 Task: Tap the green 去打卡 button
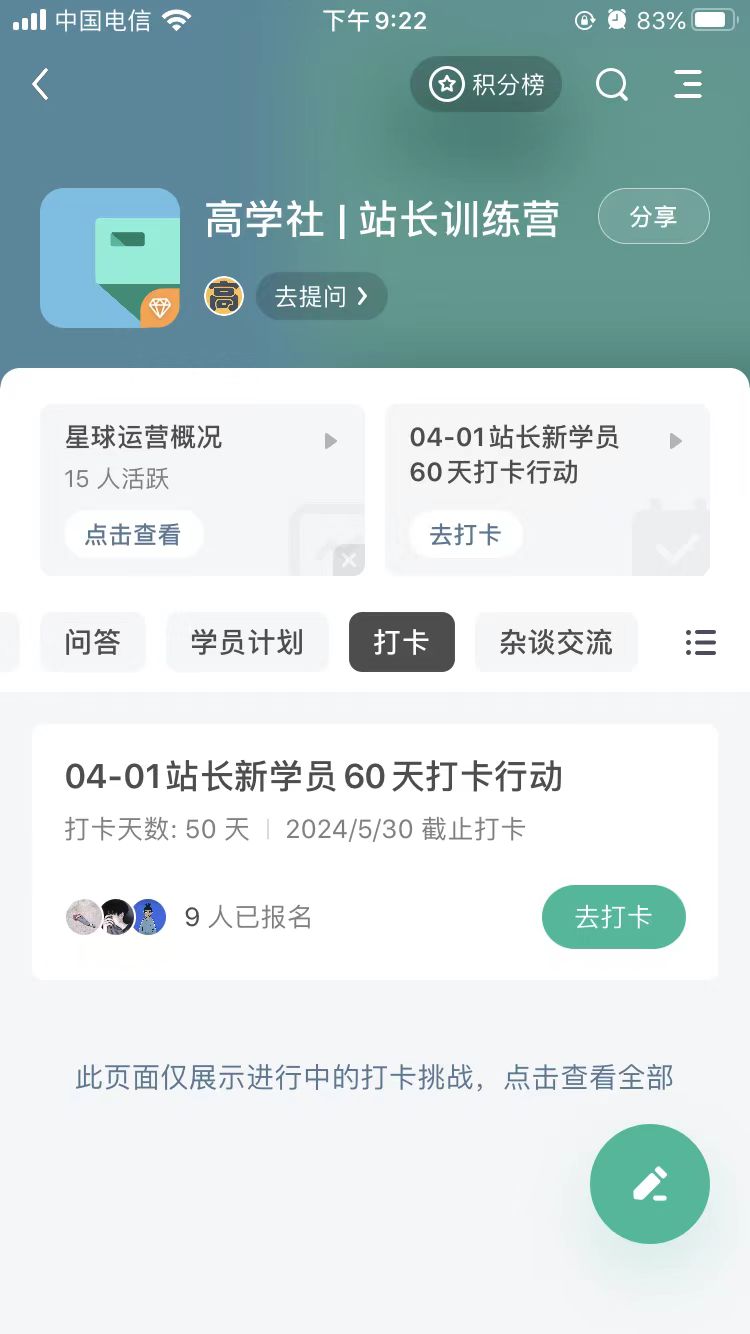point(613,917)
